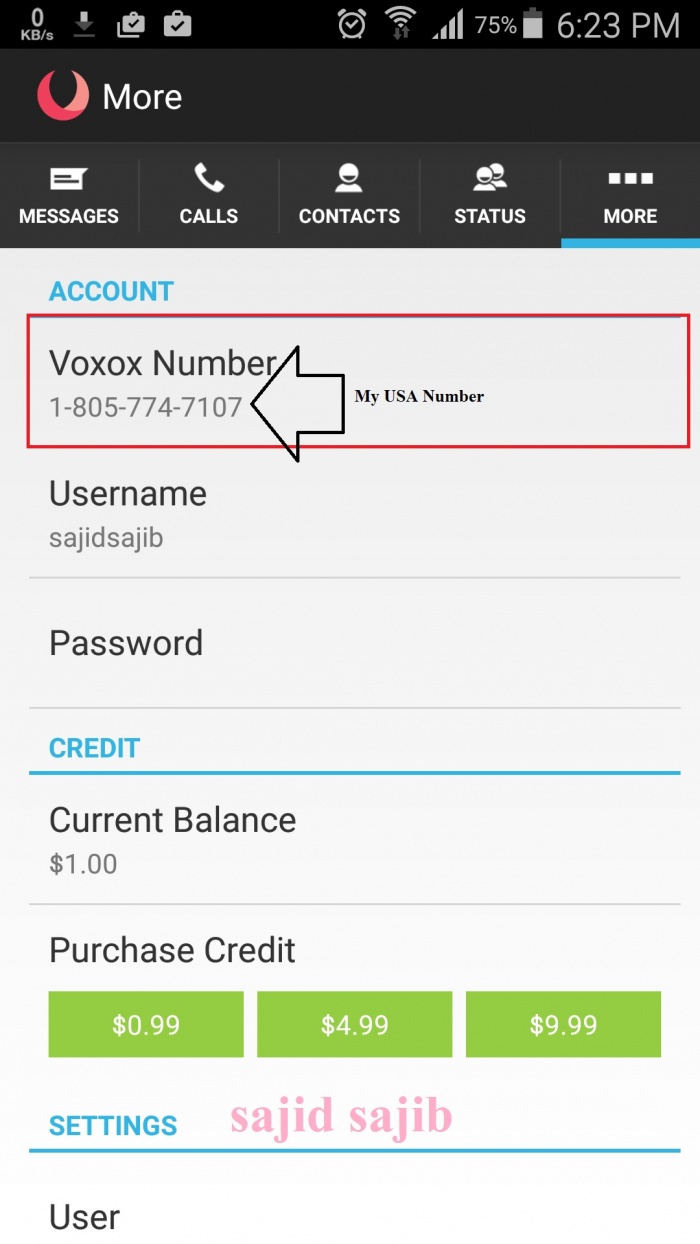Image resolution: width=700 pixels, height=1244 pixels.
Task: Switch to the Status tab
Action: [490, 196]
